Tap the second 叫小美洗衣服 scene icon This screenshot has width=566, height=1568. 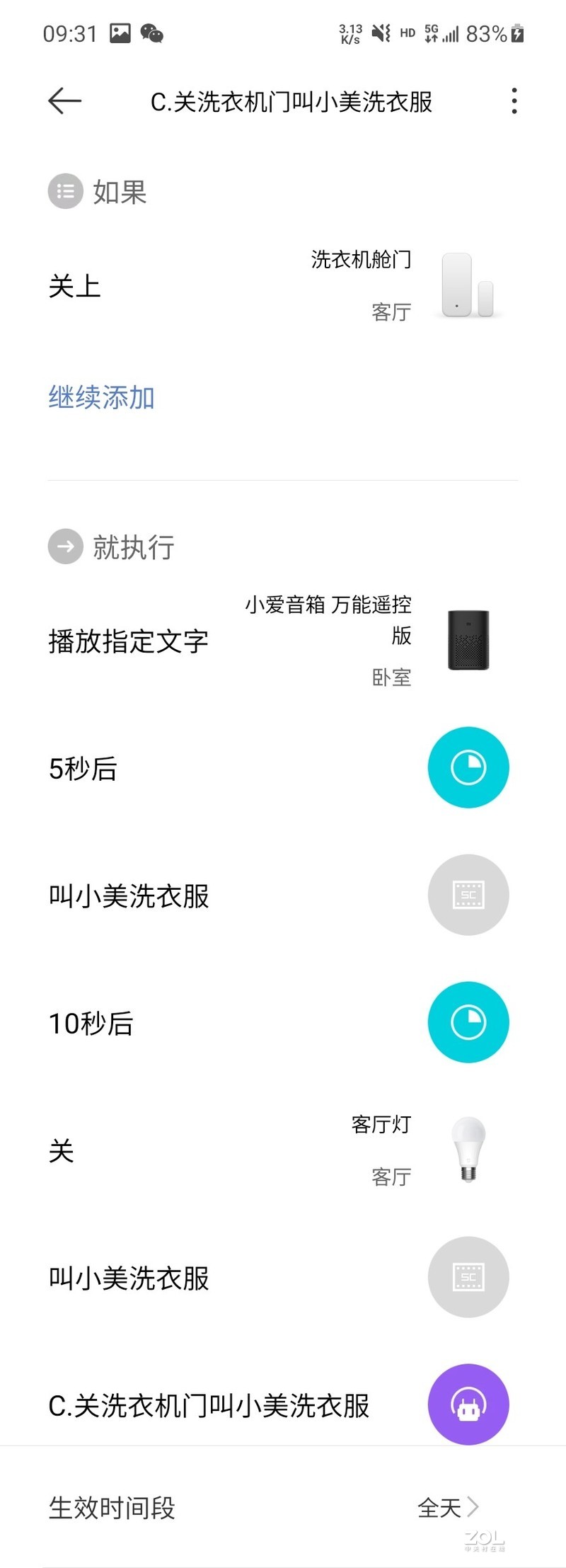tap(468, 1278)
